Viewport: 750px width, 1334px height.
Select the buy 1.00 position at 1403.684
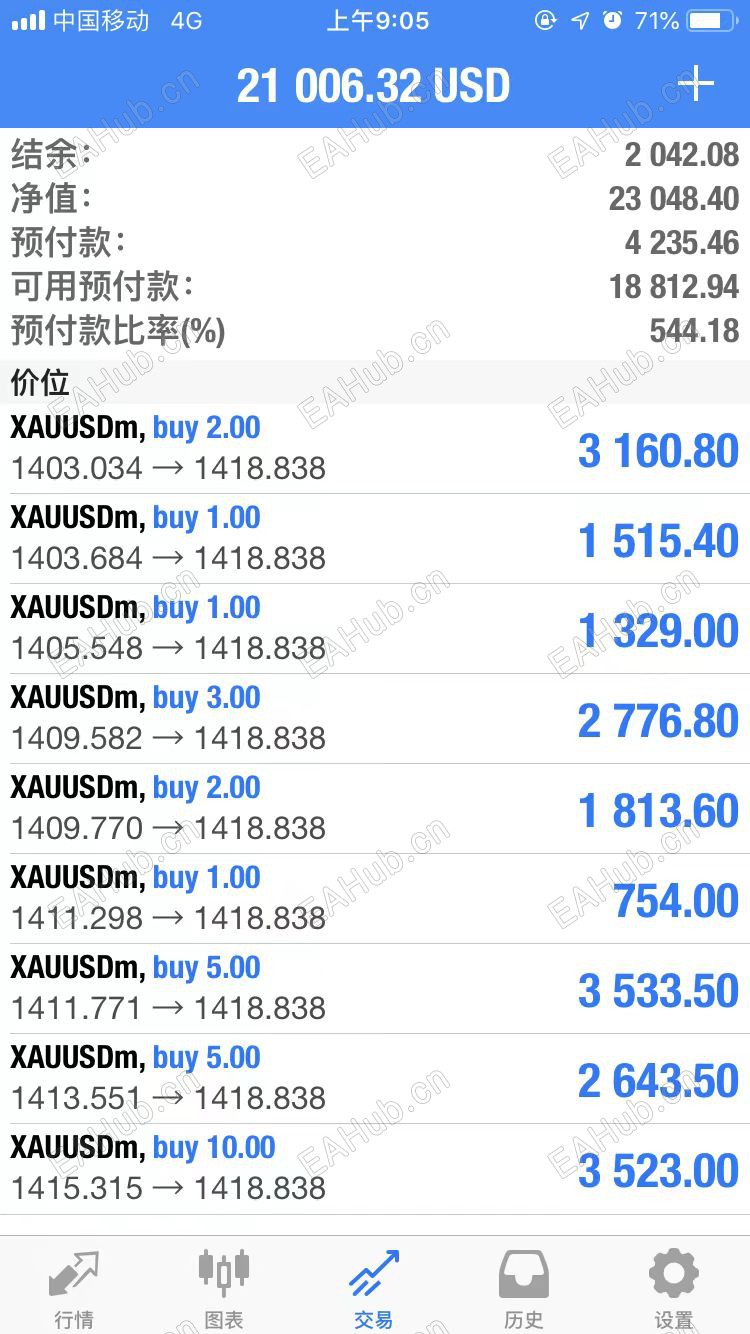coord(375,538)
